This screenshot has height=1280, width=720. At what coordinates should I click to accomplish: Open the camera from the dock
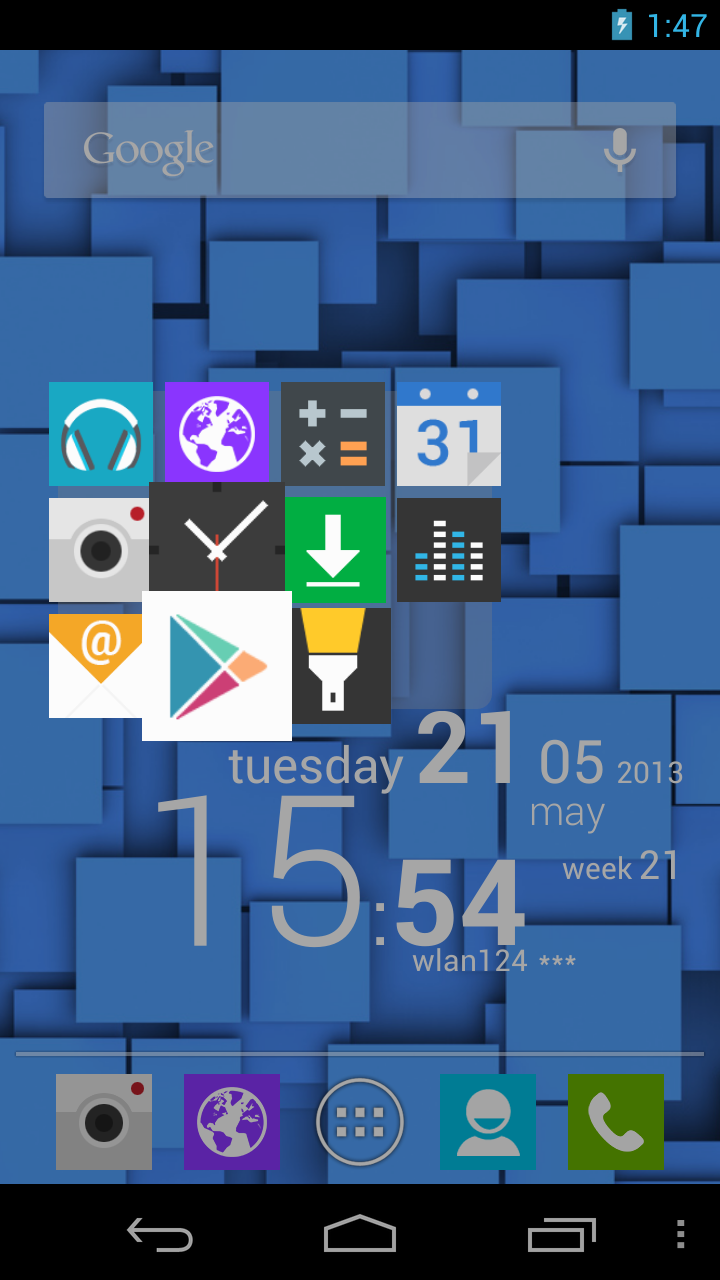point(104,1122)
